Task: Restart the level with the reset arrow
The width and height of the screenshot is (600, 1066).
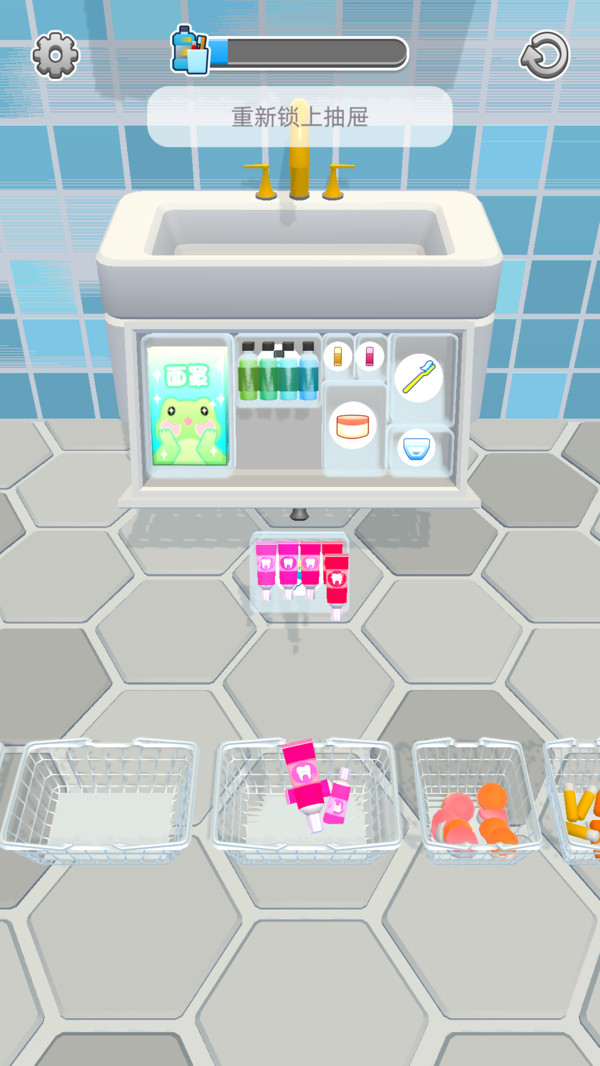Action: (x=545, y=55)
